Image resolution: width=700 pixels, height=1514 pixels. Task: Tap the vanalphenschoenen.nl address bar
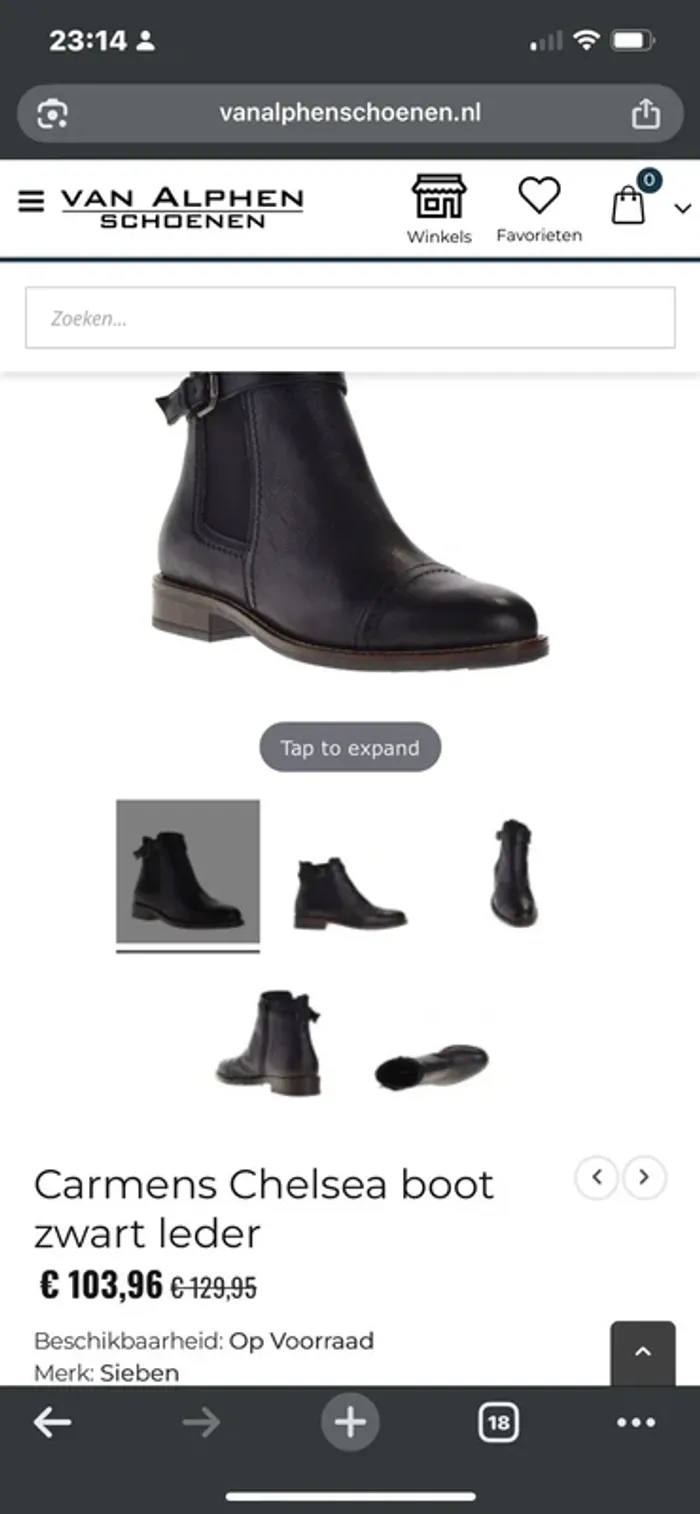(x=350, y=113)
